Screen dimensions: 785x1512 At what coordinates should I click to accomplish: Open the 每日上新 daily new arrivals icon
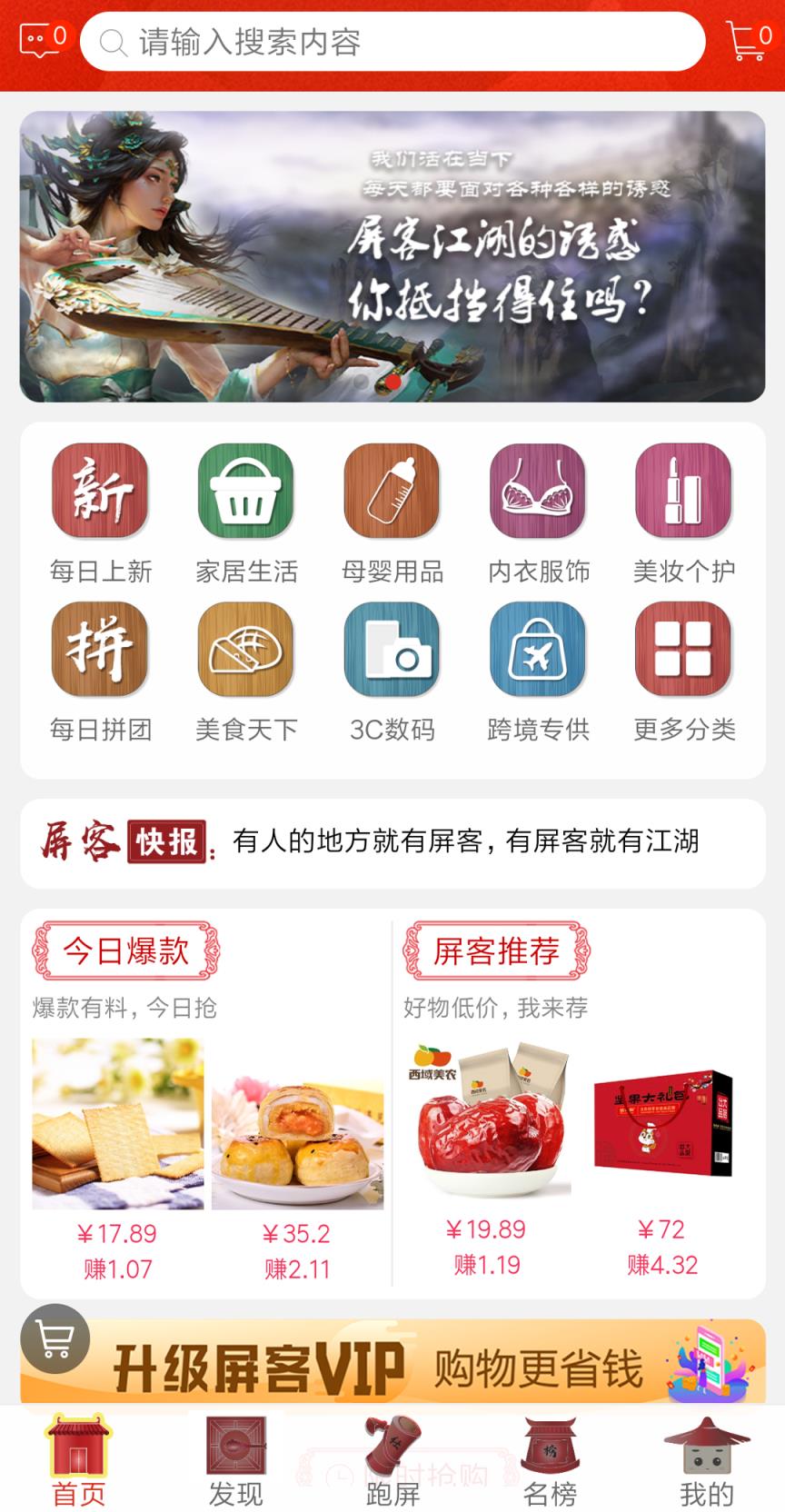100,493
